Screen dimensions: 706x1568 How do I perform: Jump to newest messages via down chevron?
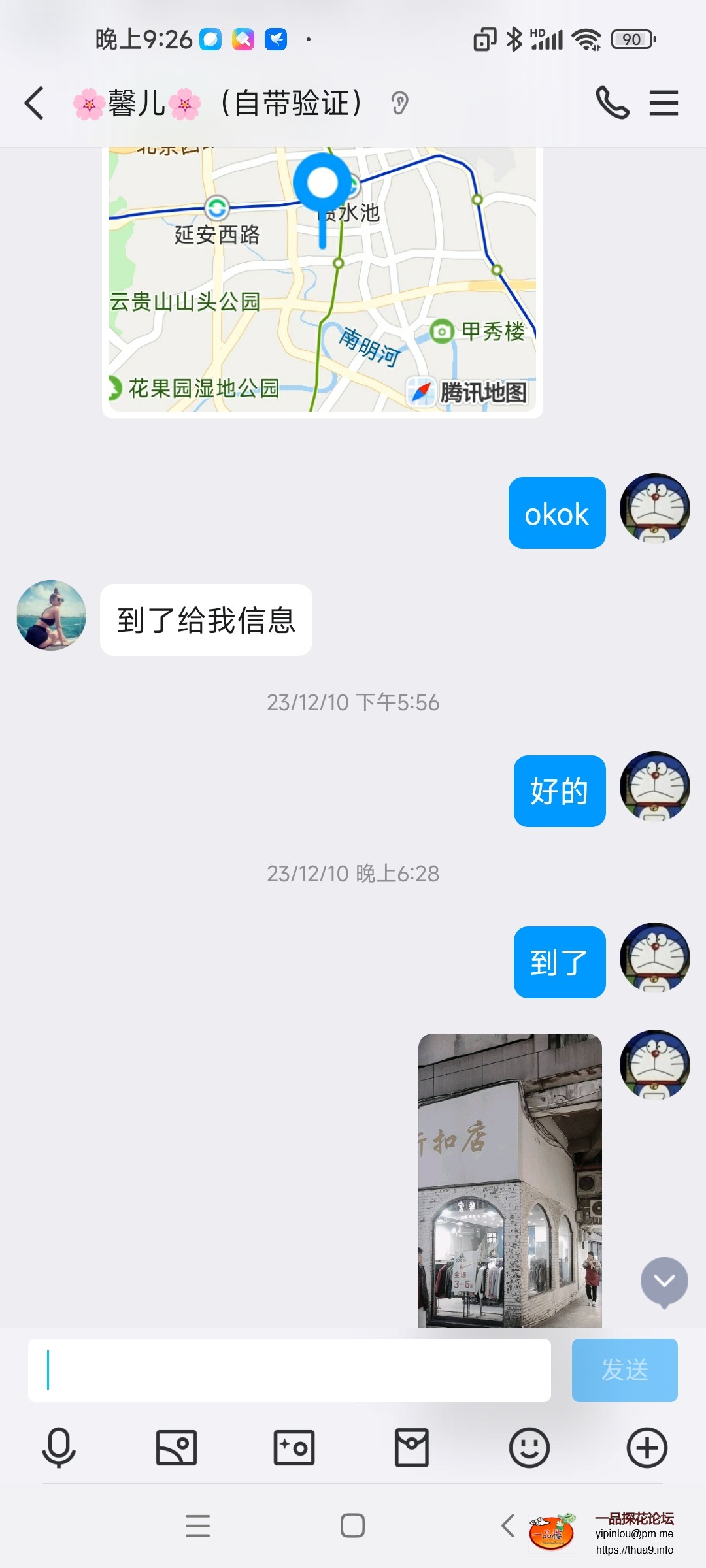[664, 1282]
